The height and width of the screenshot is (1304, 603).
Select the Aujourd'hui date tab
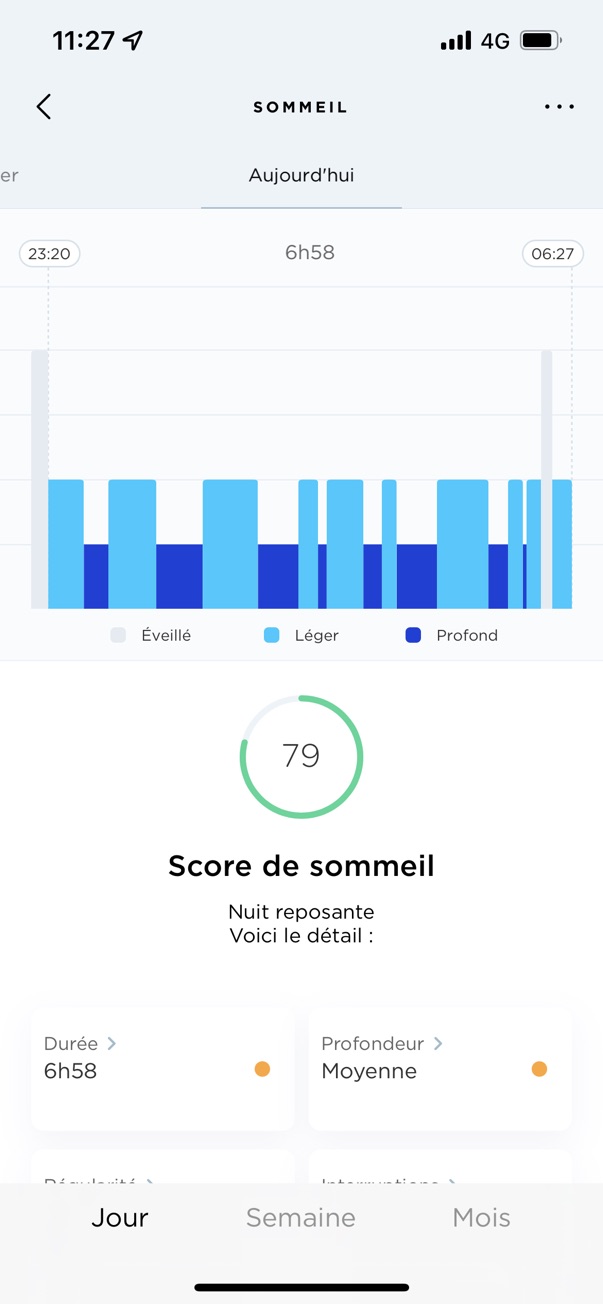(301, 175)
